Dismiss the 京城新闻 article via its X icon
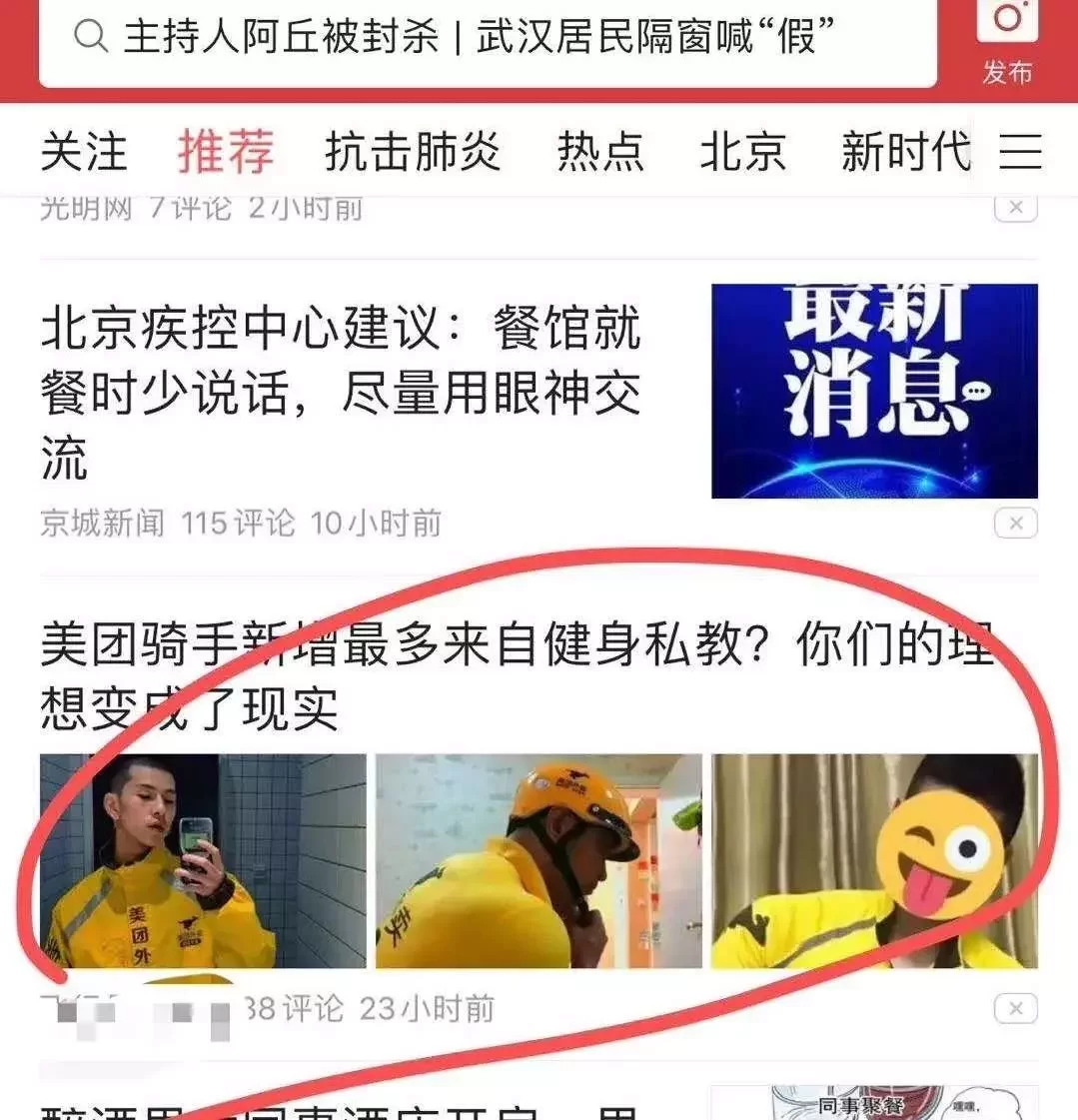Image resolution: width=1078 pixels, height=1120 pixels. click(x=1017, y=523)
